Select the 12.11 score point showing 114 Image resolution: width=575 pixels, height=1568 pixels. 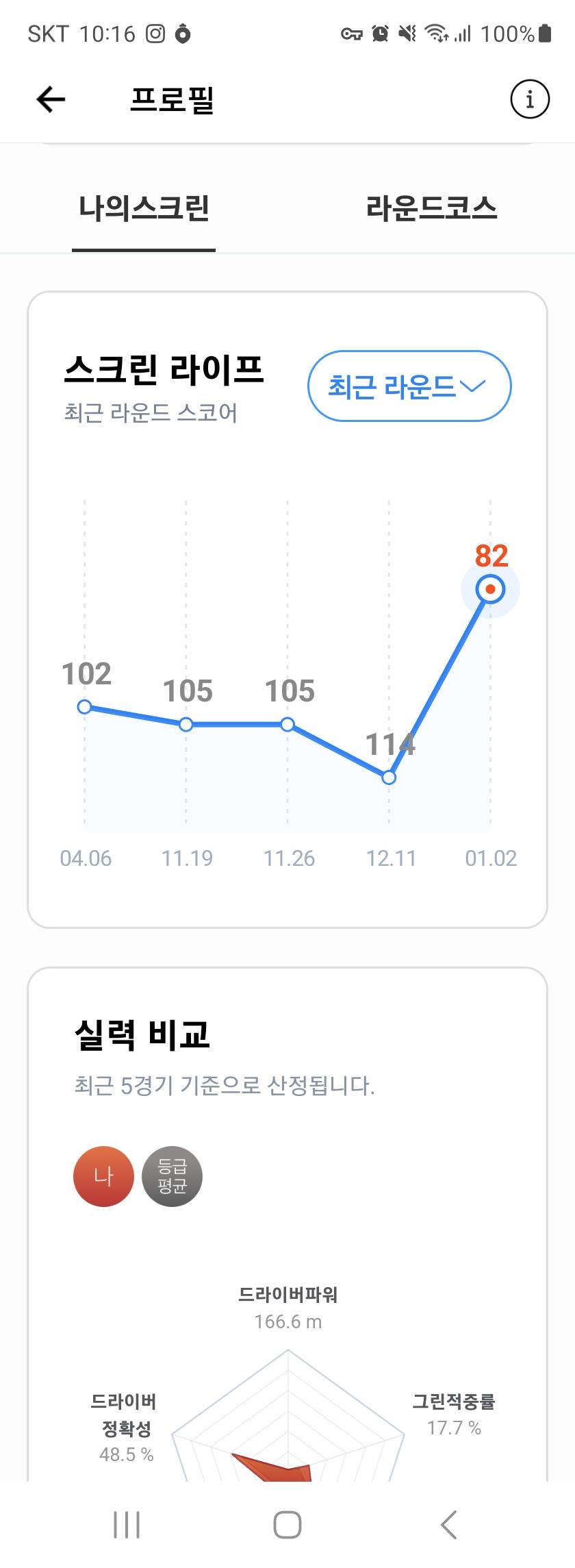point(389,777)
